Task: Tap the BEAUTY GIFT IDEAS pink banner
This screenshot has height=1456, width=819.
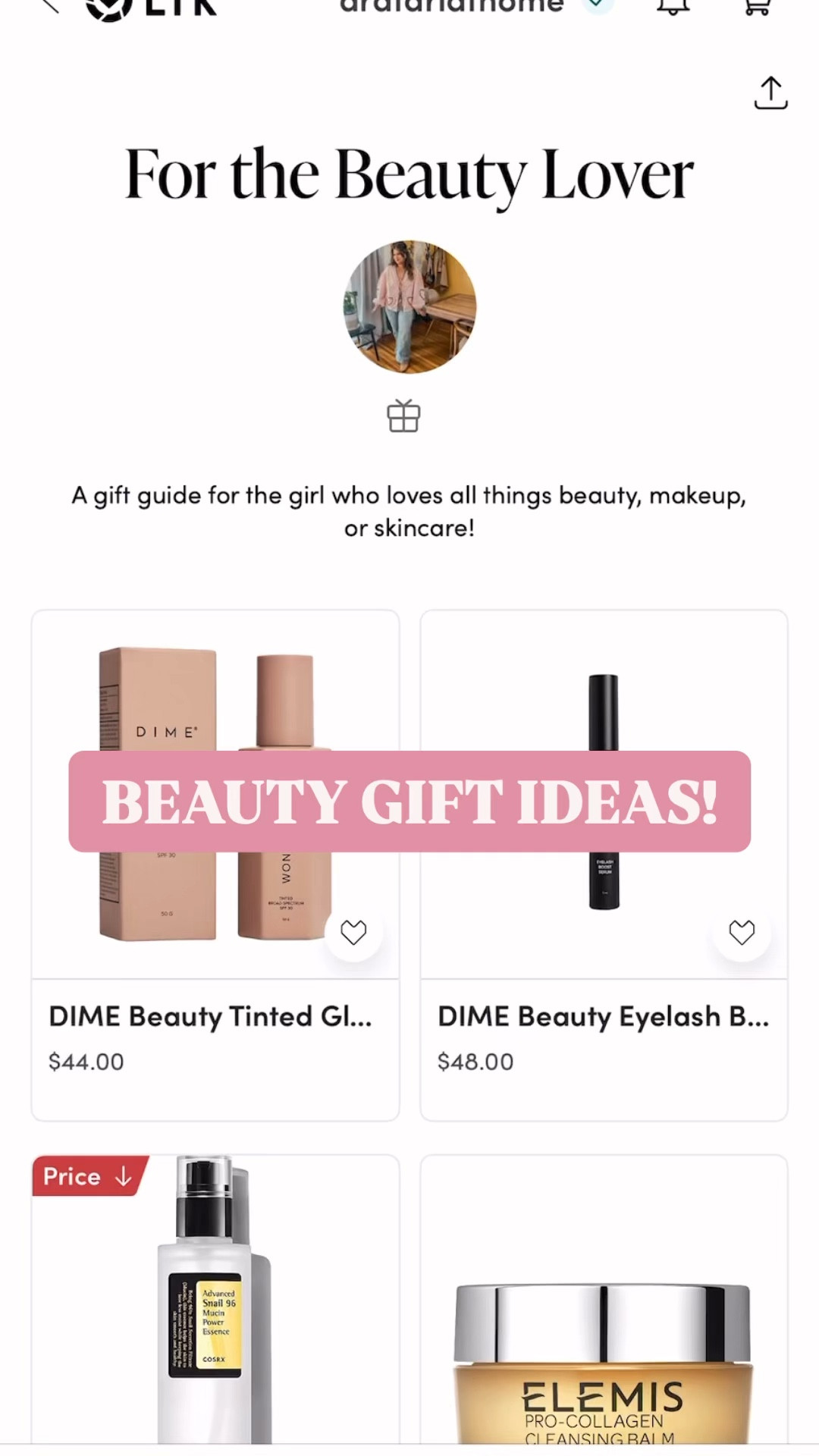Action: point(409,800)
